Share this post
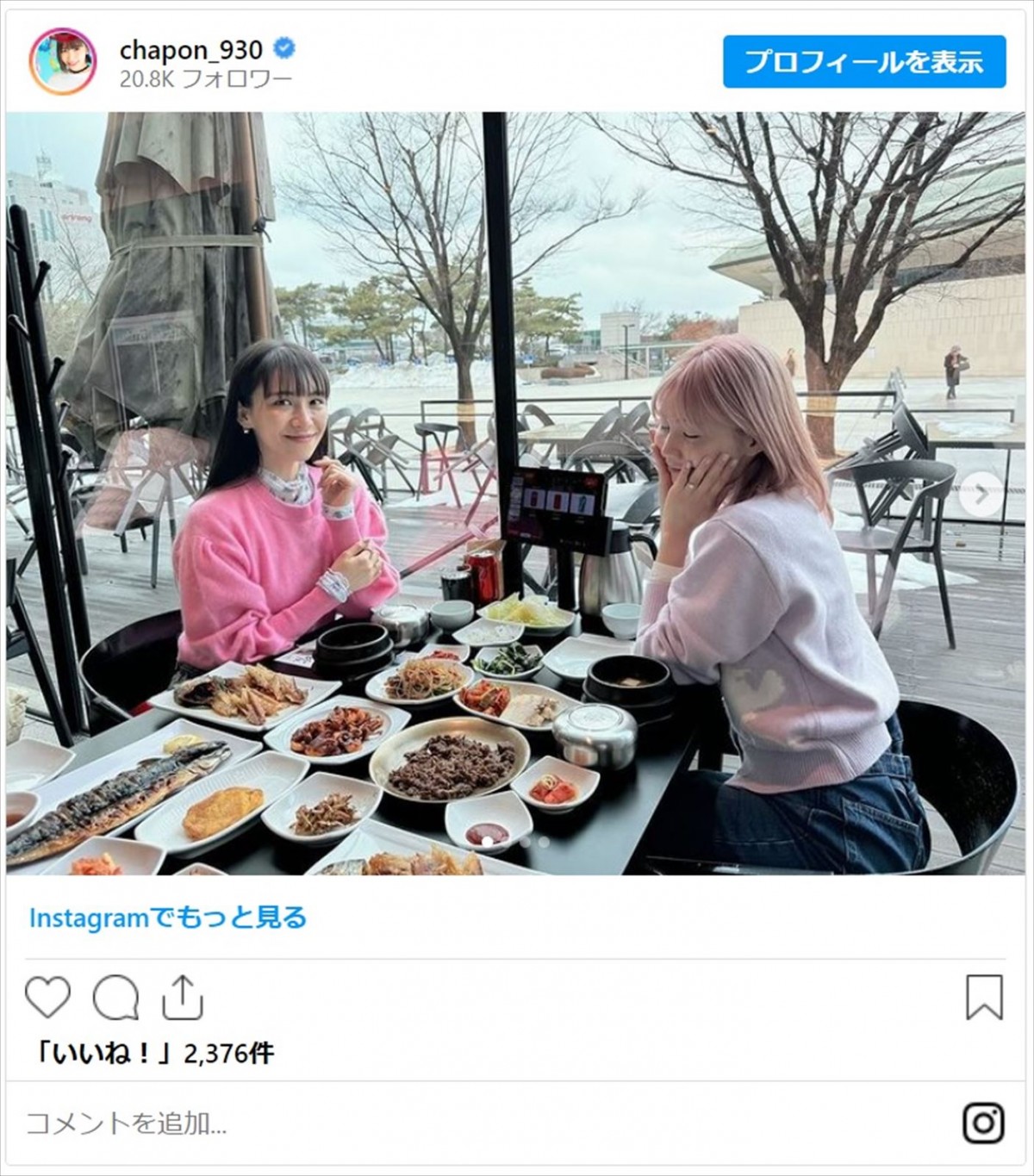This screenshot has width=1034, height=1176. click(x=182, y=998)
